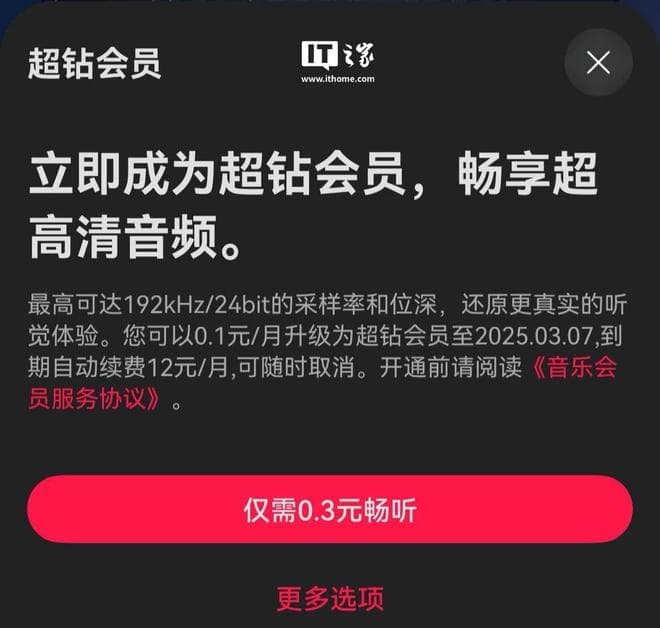Read the 音乐会员服务协议
The height and width of the screenshot is (628, 660).
[x=100, y=398]
